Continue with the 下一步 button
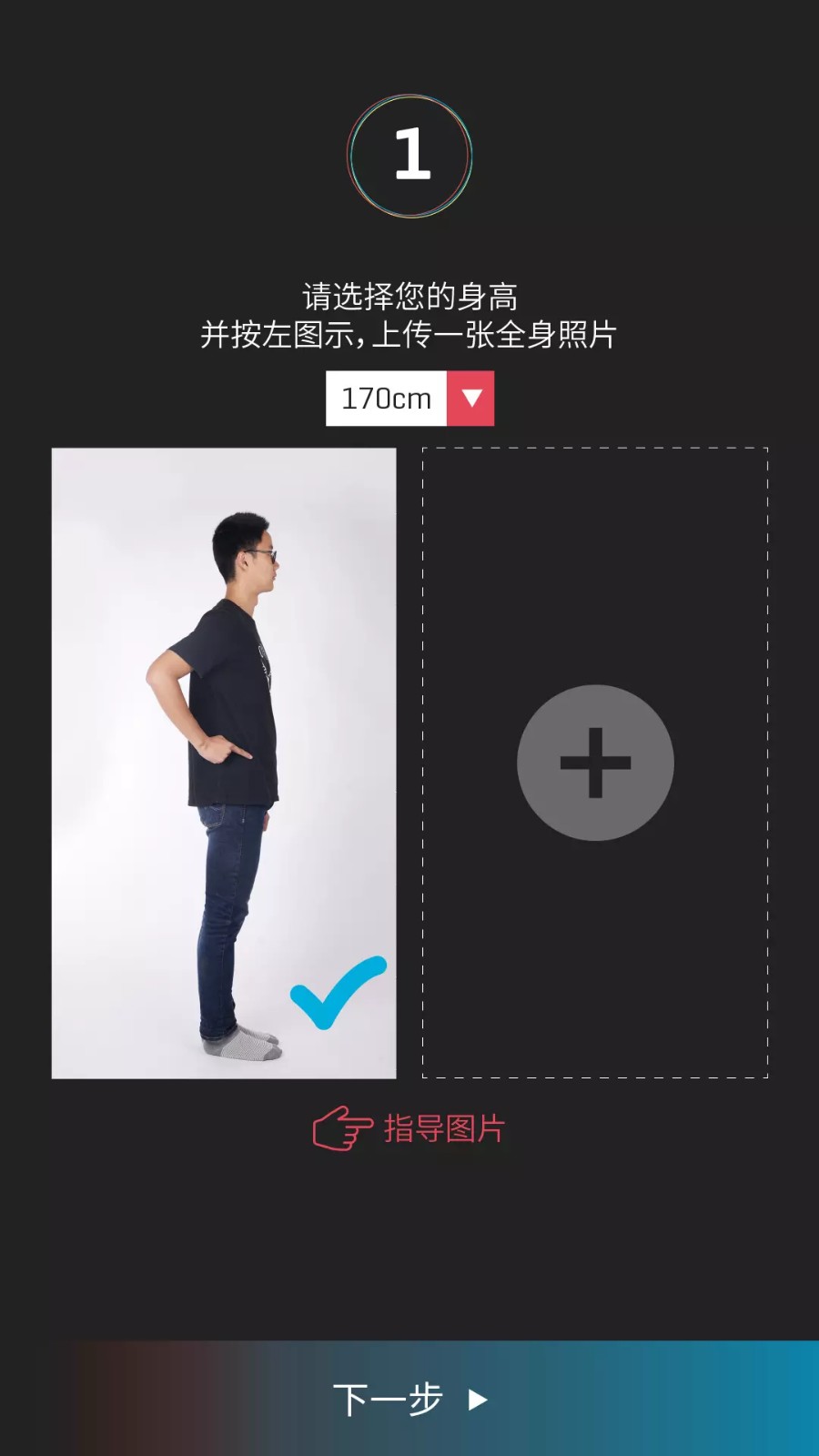 tap(409, 1399)
